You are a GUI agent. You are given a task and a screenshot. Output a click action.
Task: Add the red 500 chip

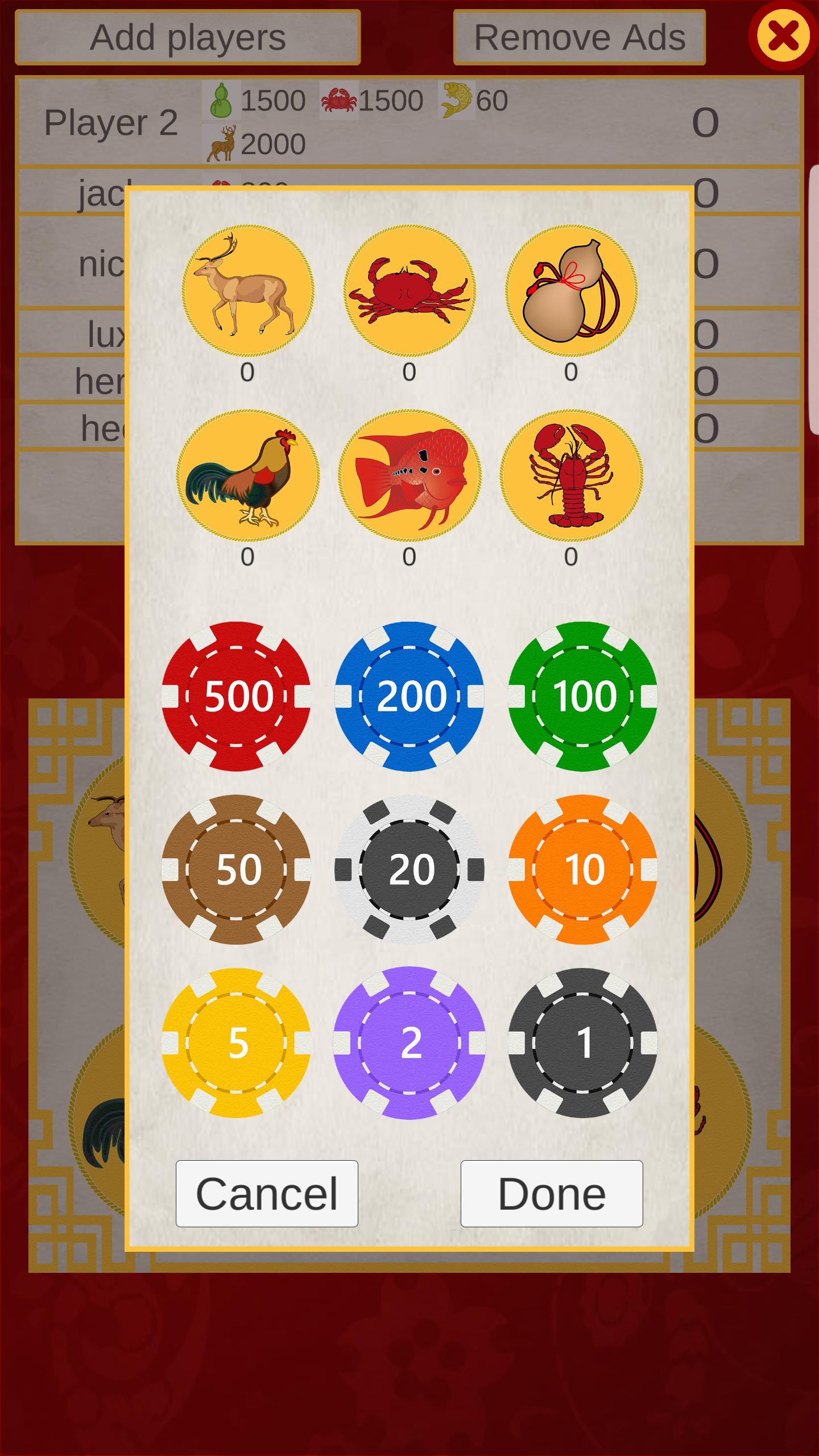(x=236, y=696)
